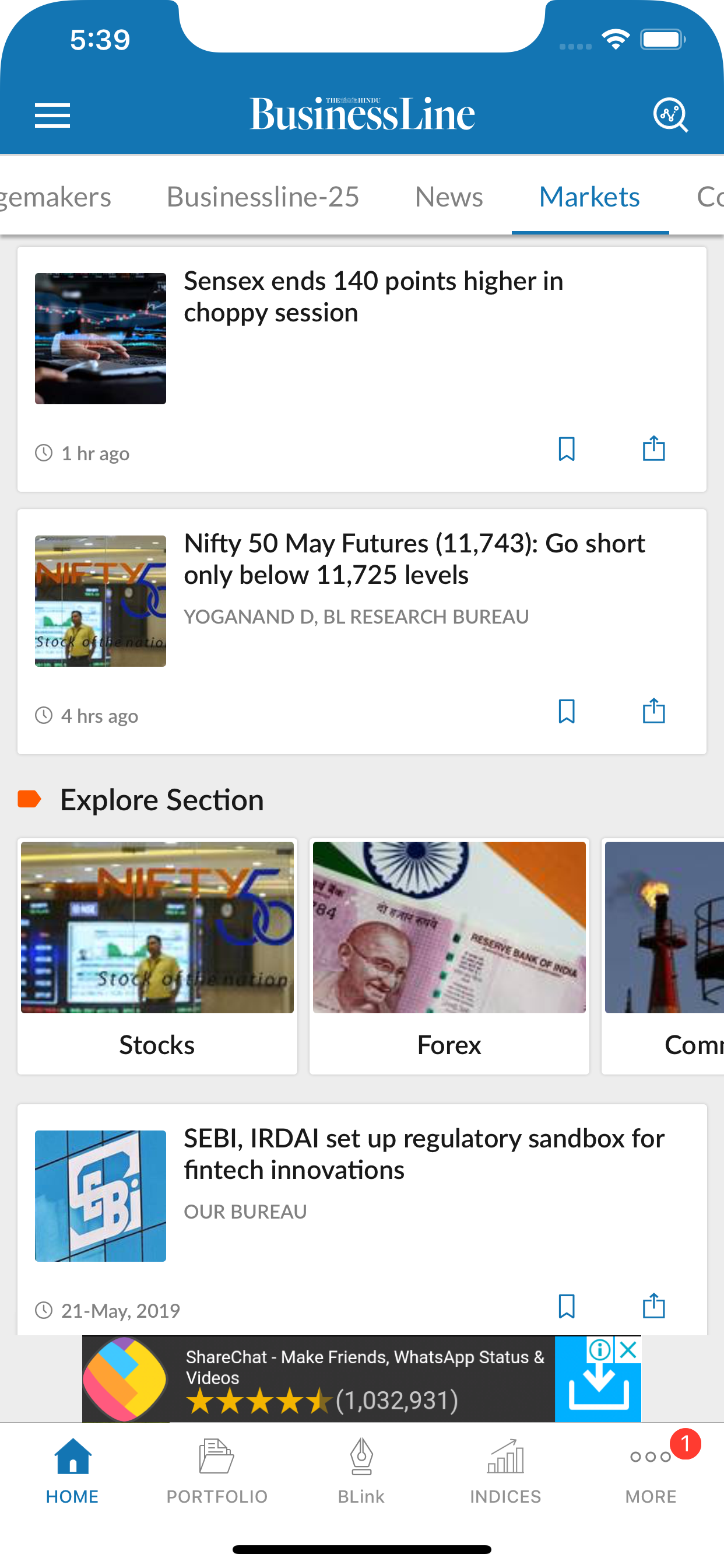Explore the Forex section
The width and height of the screenshot is (724, 1568).
(x=449, y=956)
